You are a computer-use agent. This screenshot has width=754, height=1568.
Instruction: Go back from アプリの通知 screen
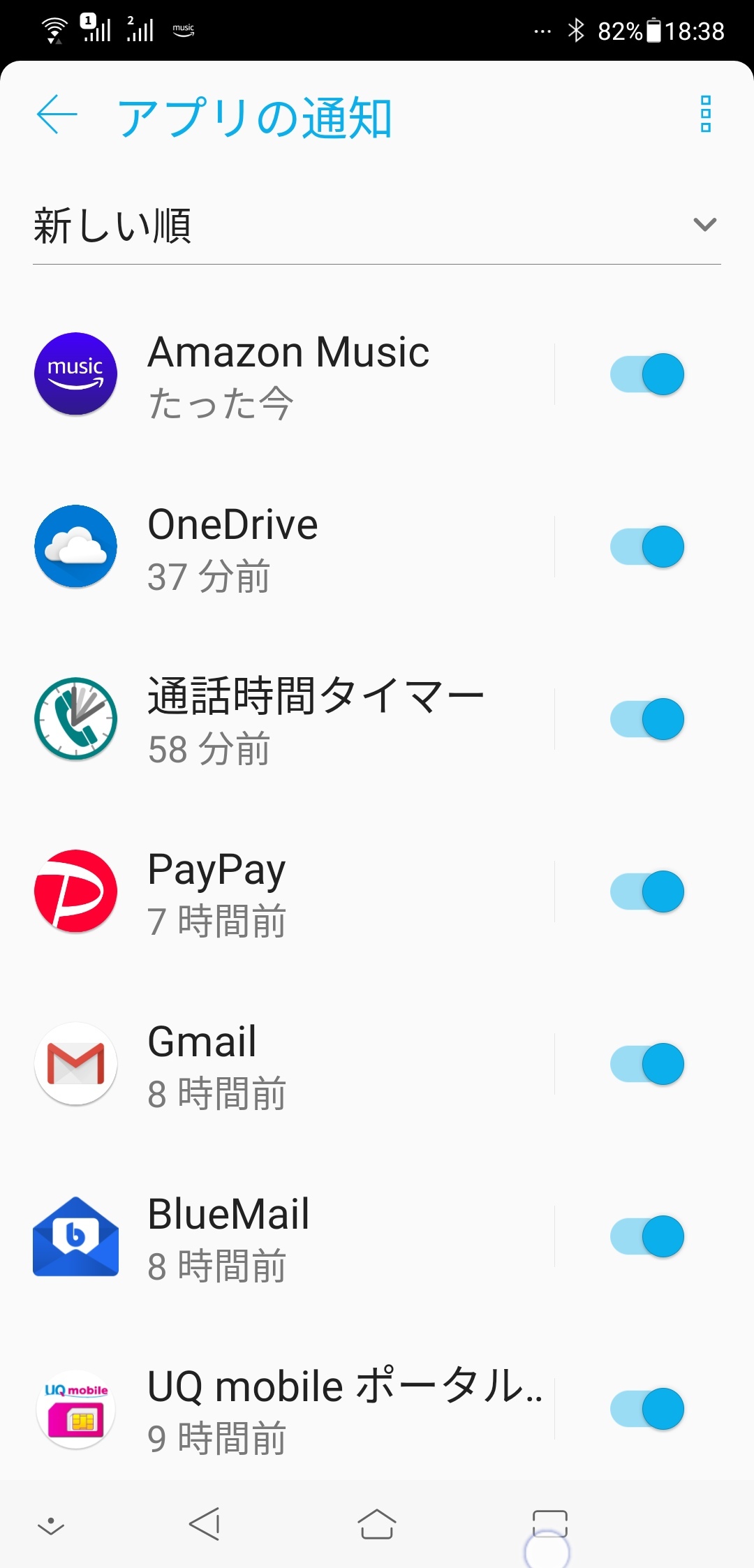pyautogui.click(x=57, y=114)
